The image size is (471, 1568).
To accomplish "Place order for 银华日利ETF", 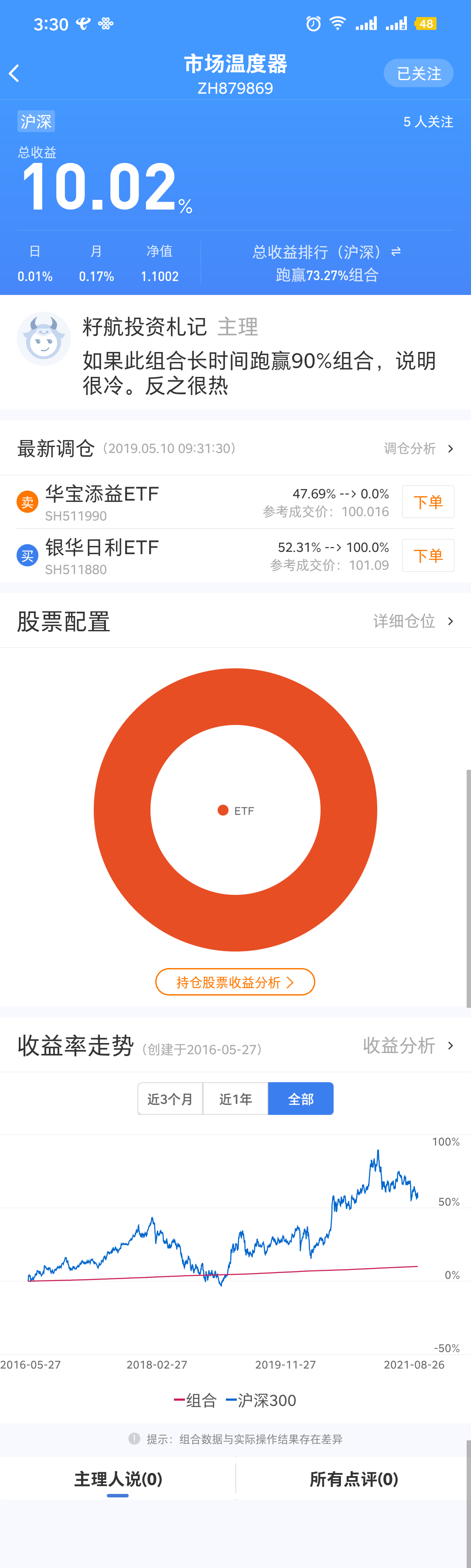I will pyautogui.click(x=428, y=555).
